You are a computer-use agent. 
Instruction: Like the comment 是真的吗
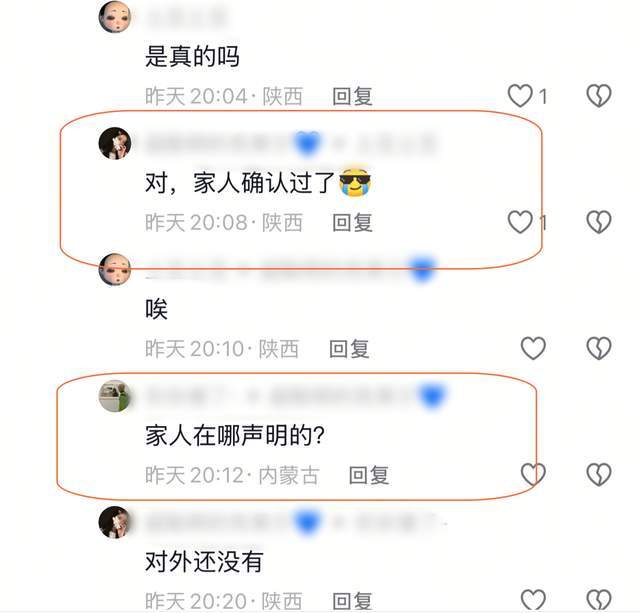click(521, 96)
